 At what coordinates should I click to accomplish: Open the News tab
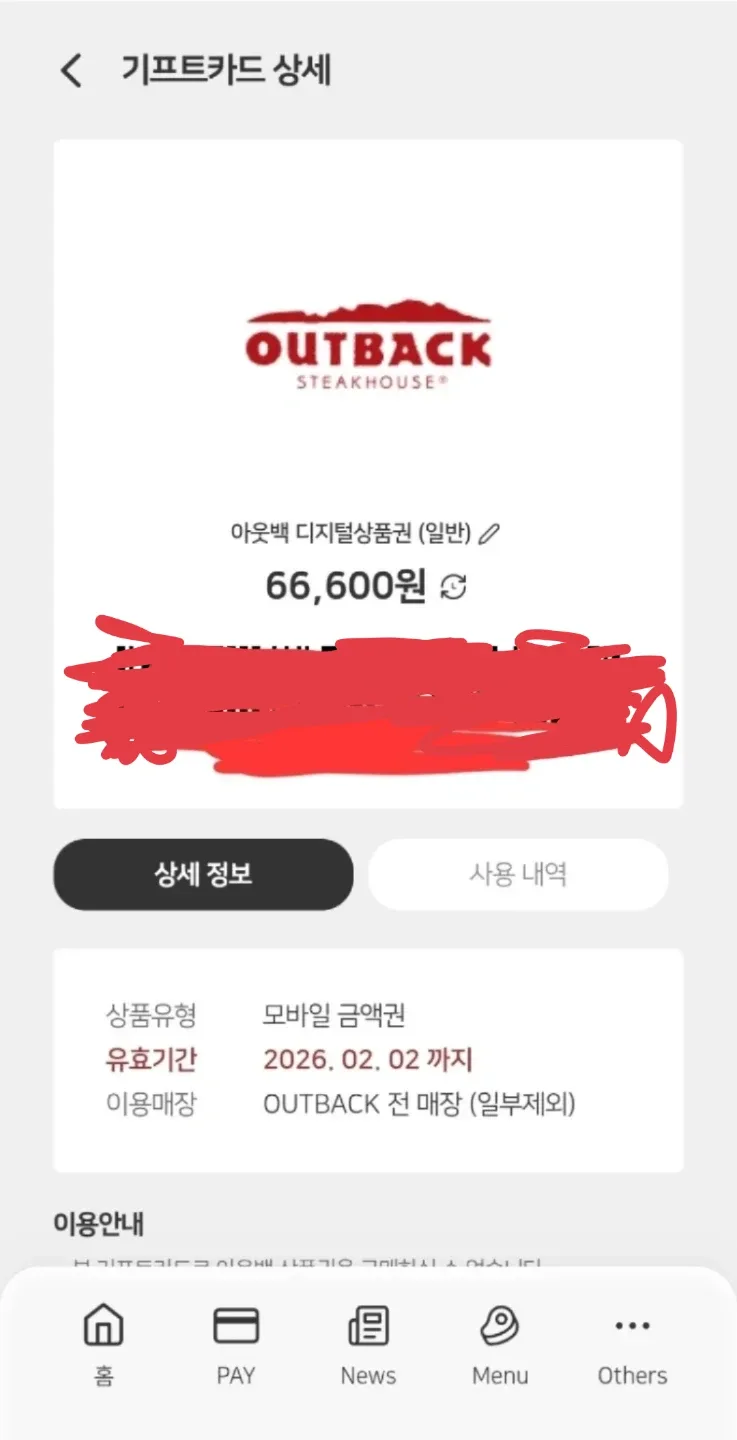368,1345
